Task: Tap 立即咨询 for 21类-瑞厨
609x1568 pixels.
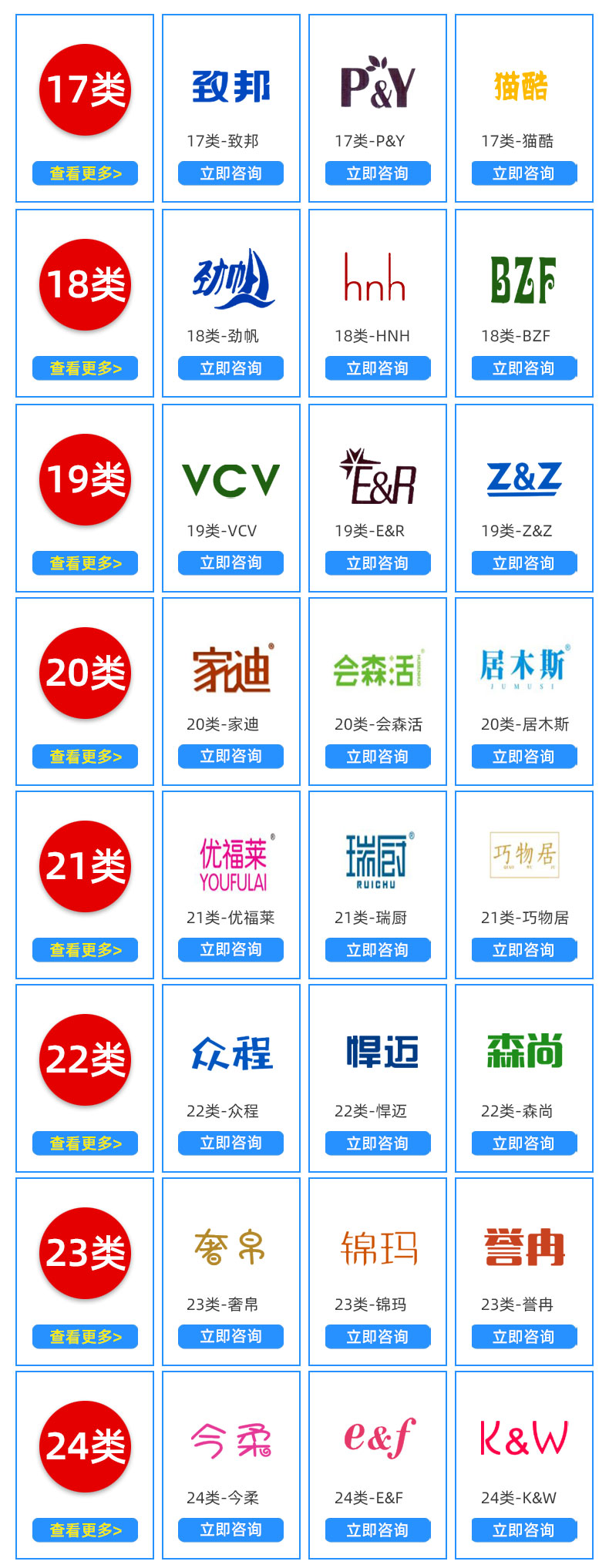Action: (x=377, y=950)
